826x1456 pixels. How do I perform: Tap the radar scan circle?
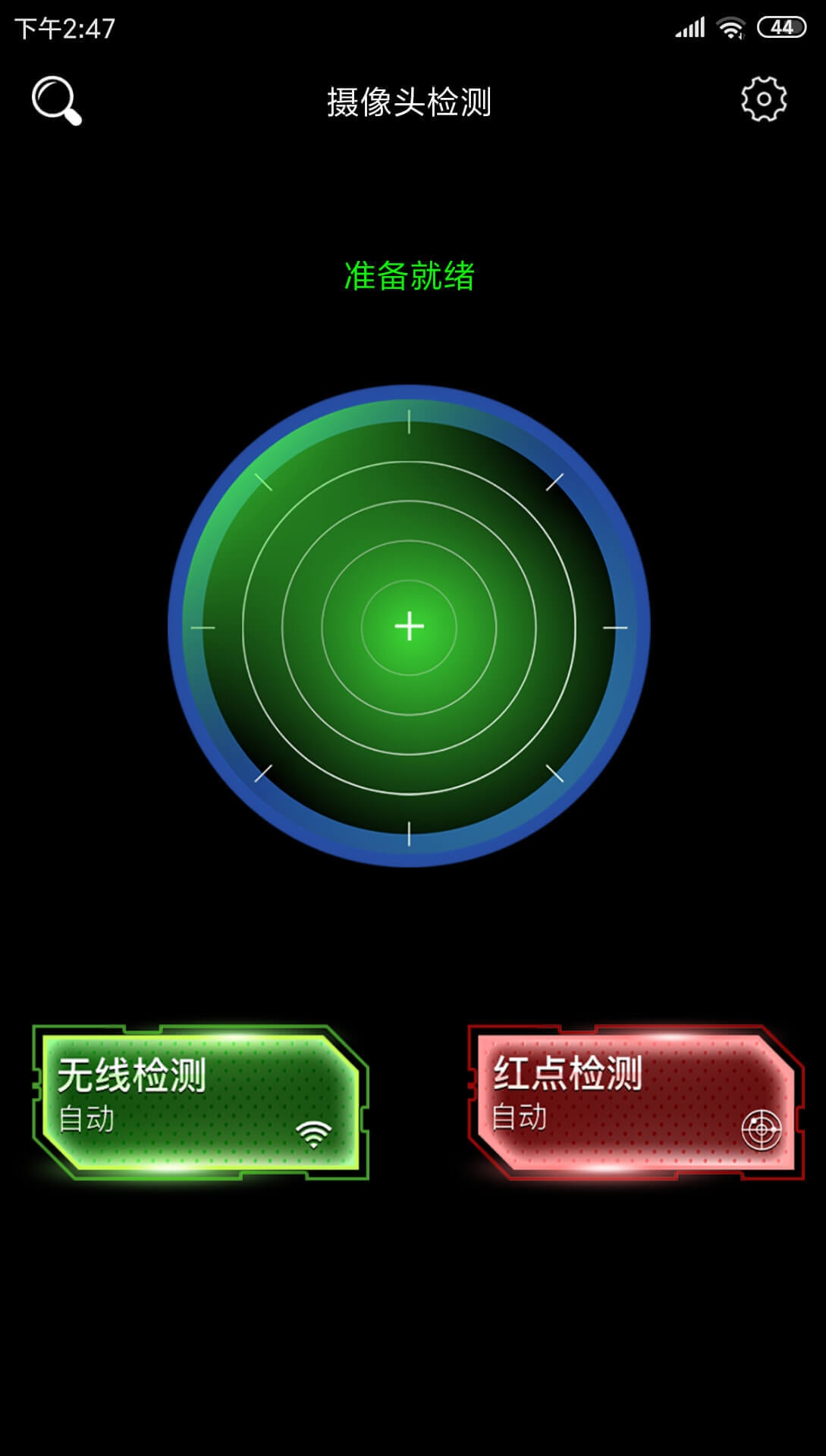point(409,626)
